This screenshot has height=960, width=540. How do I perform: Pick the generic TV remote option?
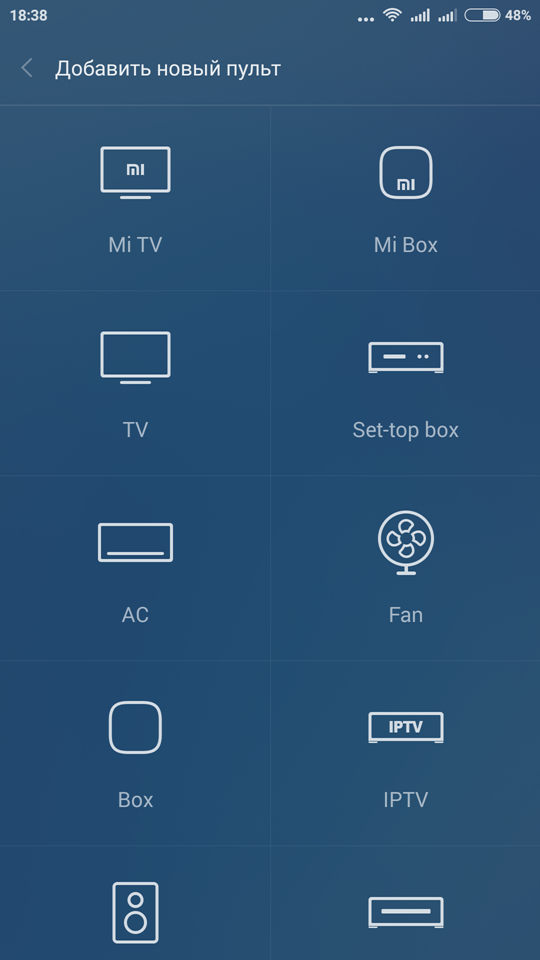click(x=135, y=383)
